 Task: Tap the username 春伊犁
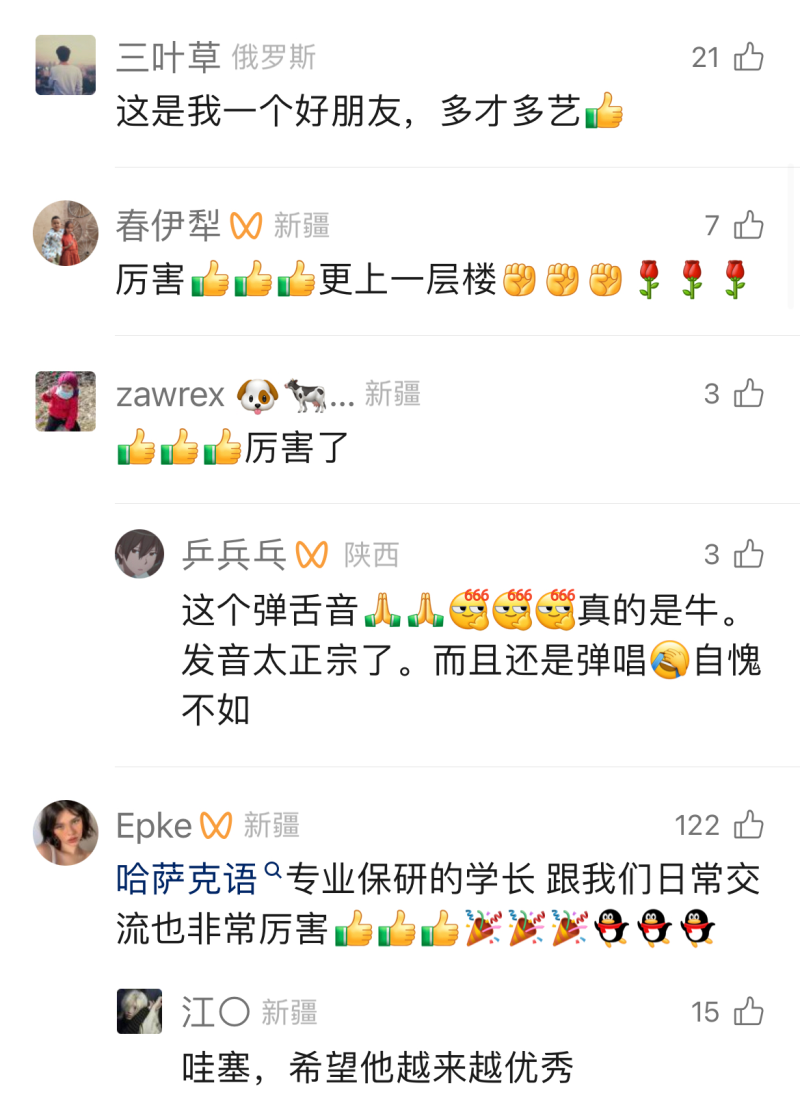click(167, 226)
